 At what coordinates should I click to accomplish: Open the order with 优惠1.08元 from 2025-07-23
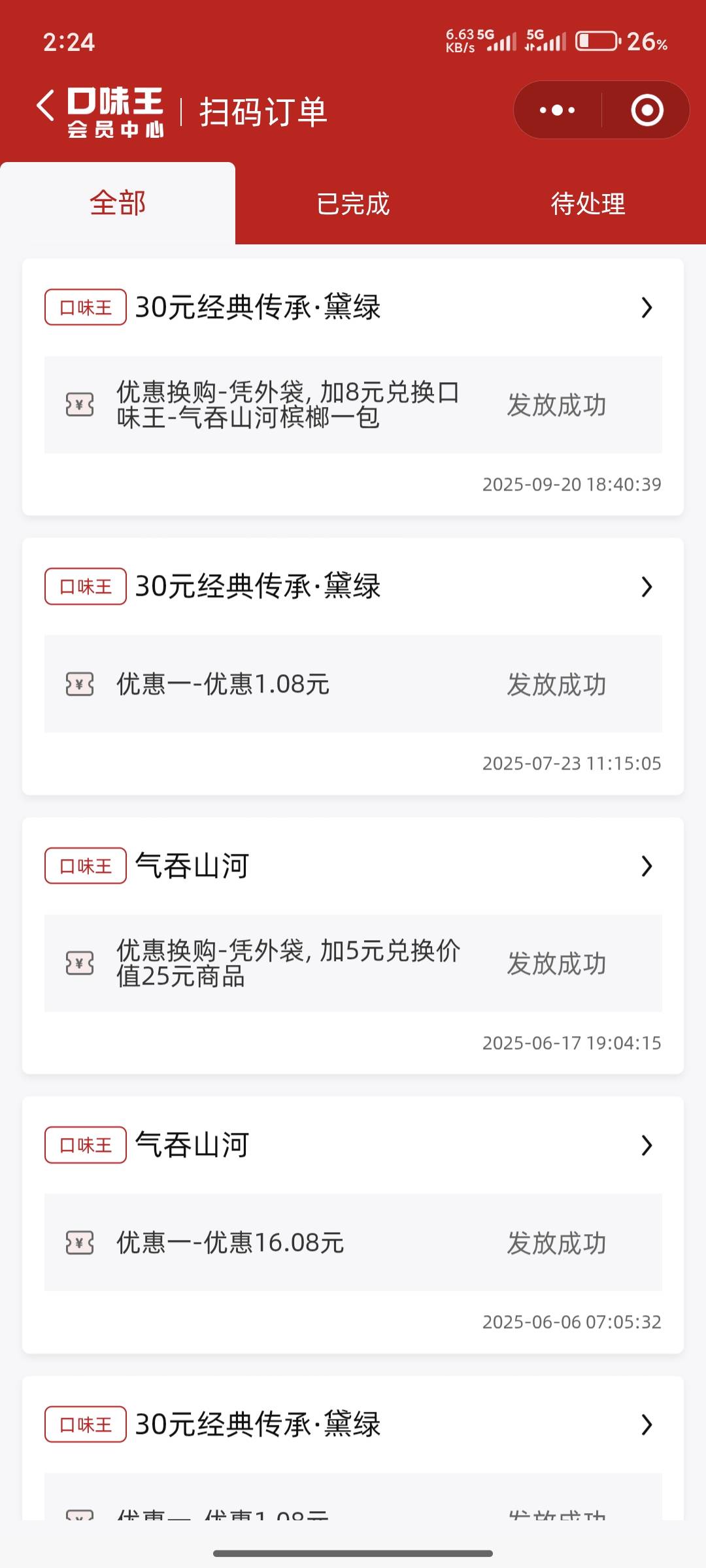[353, 666]
